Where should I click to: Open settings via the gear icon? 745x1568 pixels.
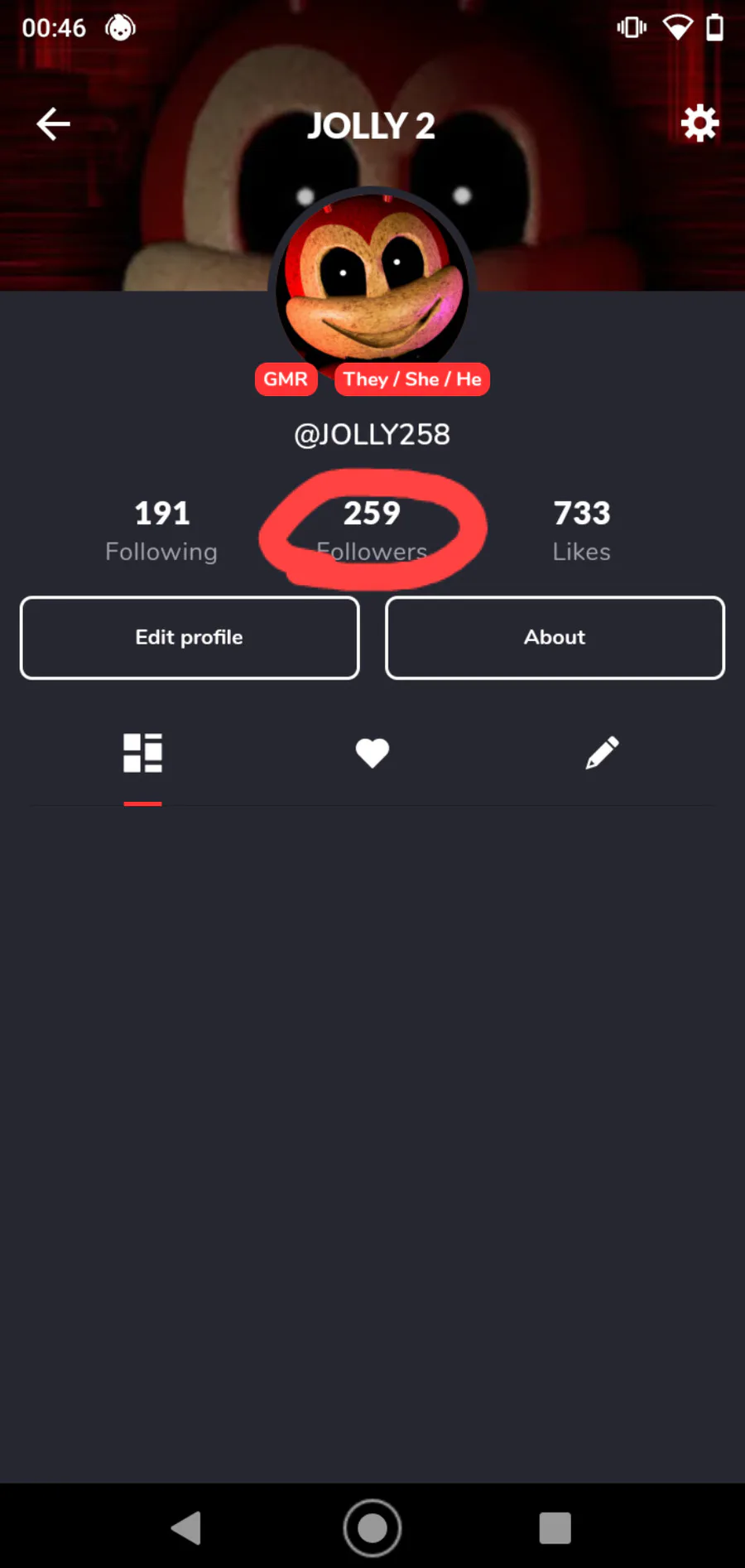(699, 123)
